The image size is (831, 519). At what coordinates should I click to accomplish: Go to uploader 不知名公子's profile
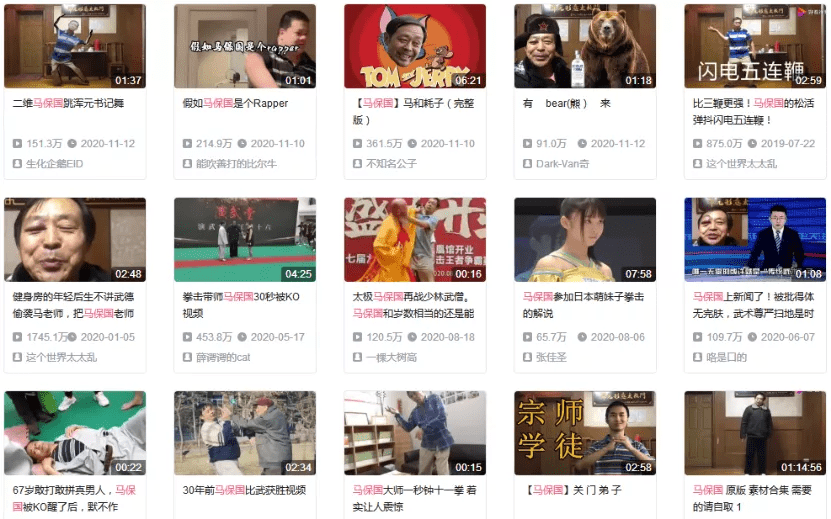click(390, 163)
